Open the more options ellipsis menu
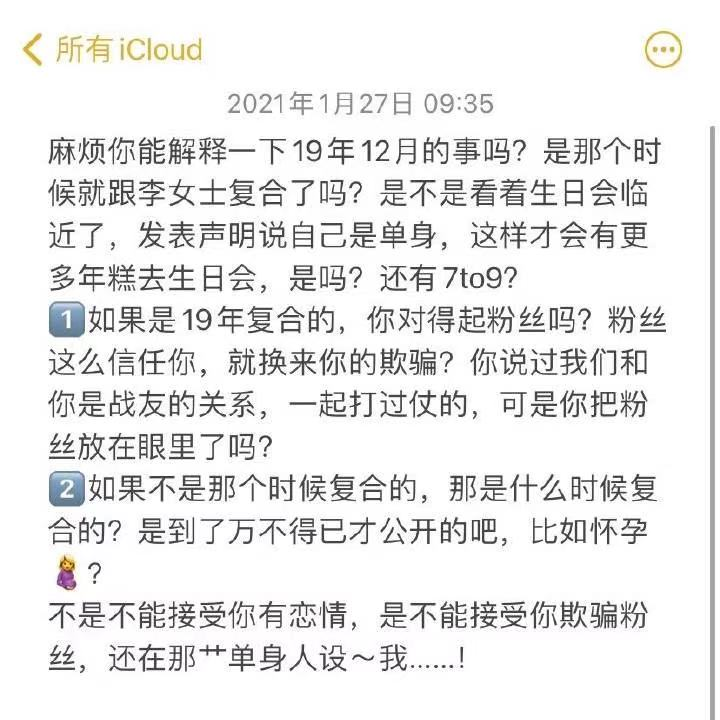This screenshot has width=720, height=720. (x=663, y=49)
